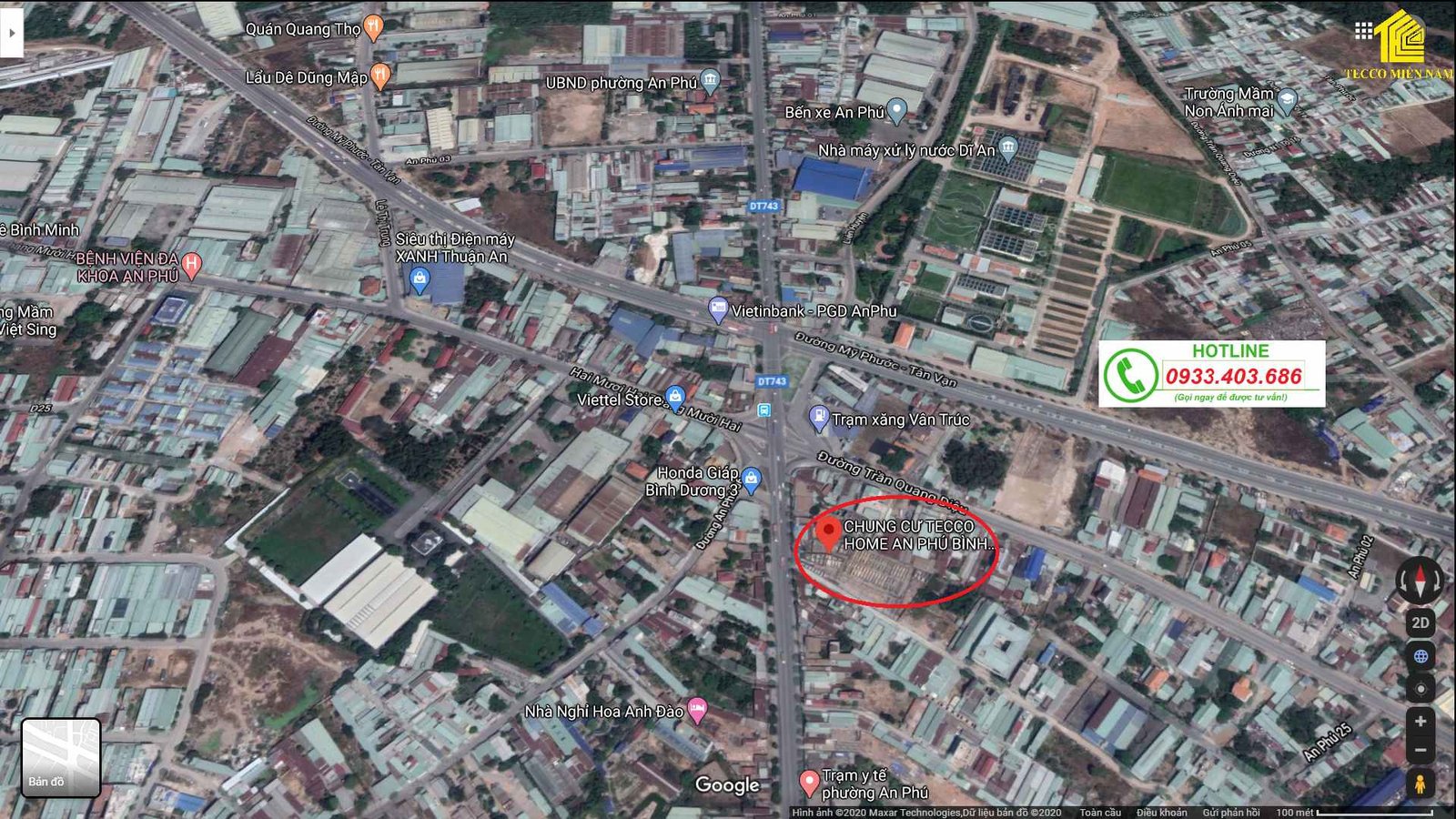Zoom in with the plus button
The height and width of the screenshot is (819, 1456).
[1421, 722]
